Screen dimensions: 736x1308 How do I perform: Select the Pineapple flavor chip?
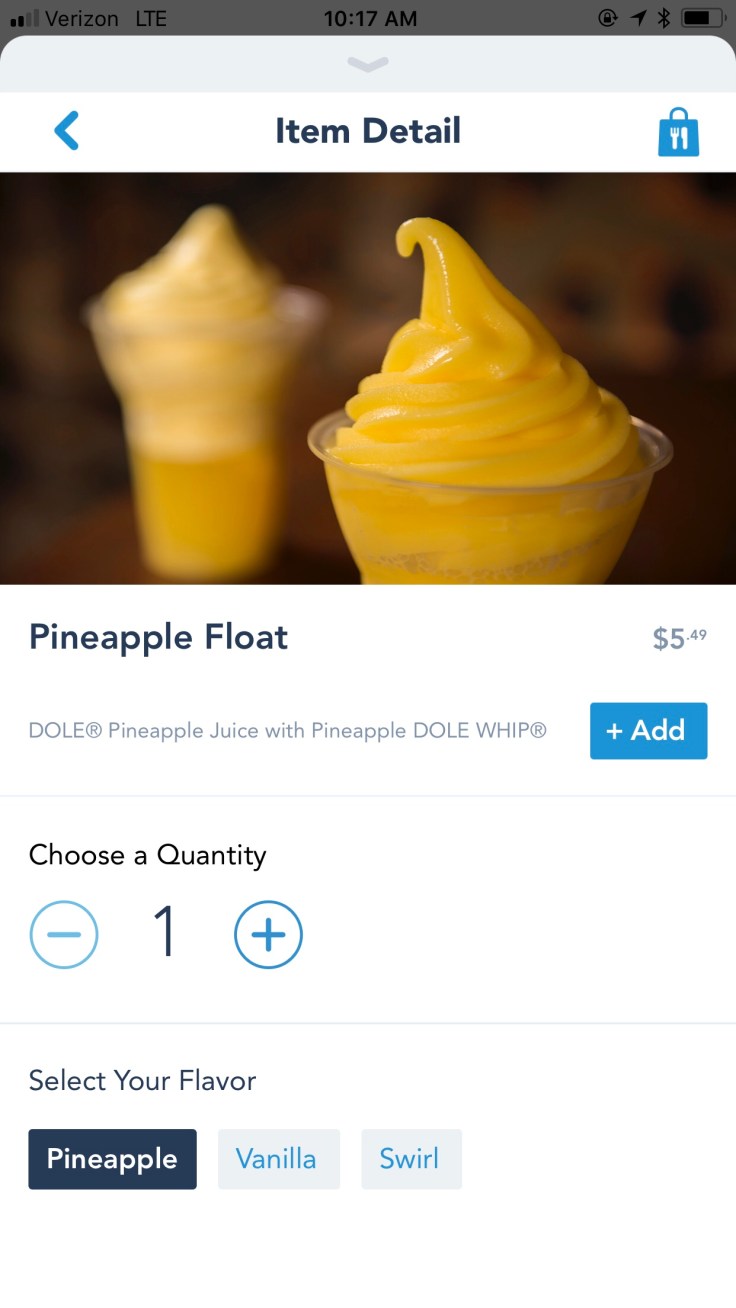112,1159
